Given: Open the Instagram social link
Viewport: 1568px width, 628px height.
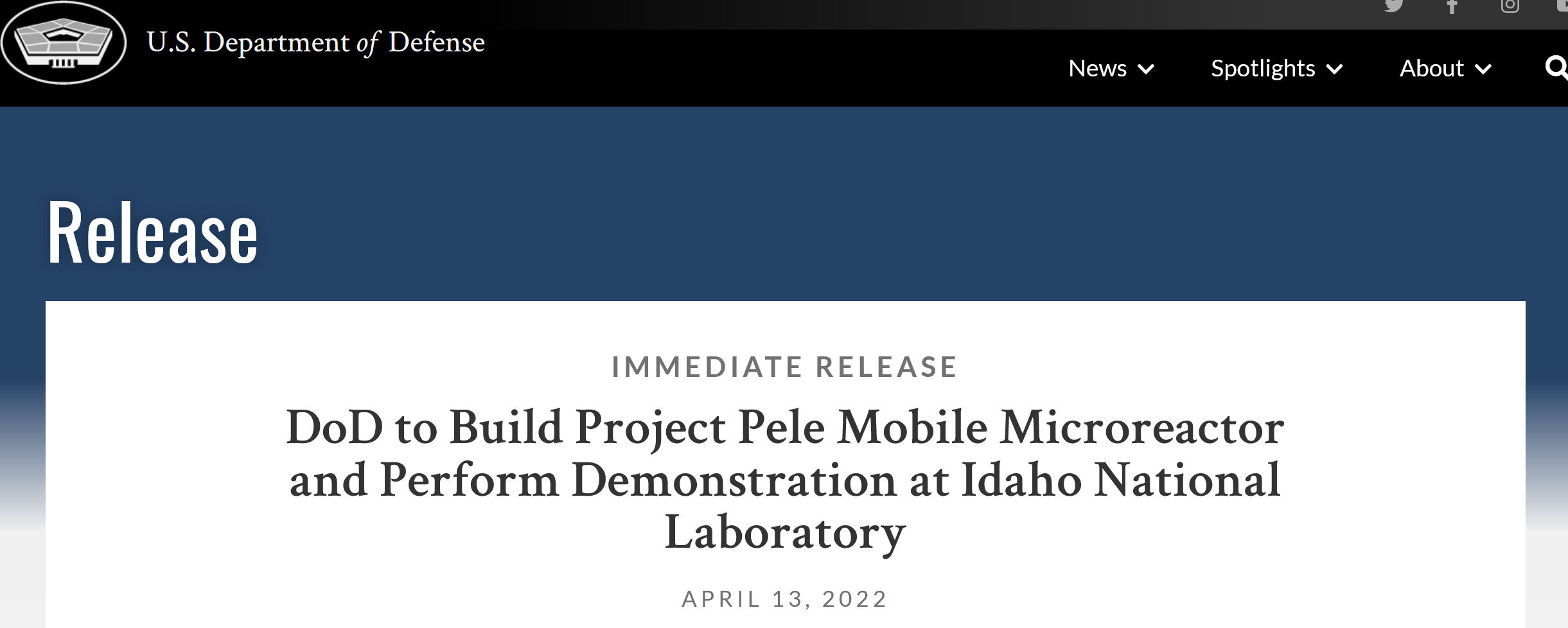Looking at the screenshot, I should [x=1510, y=6].
